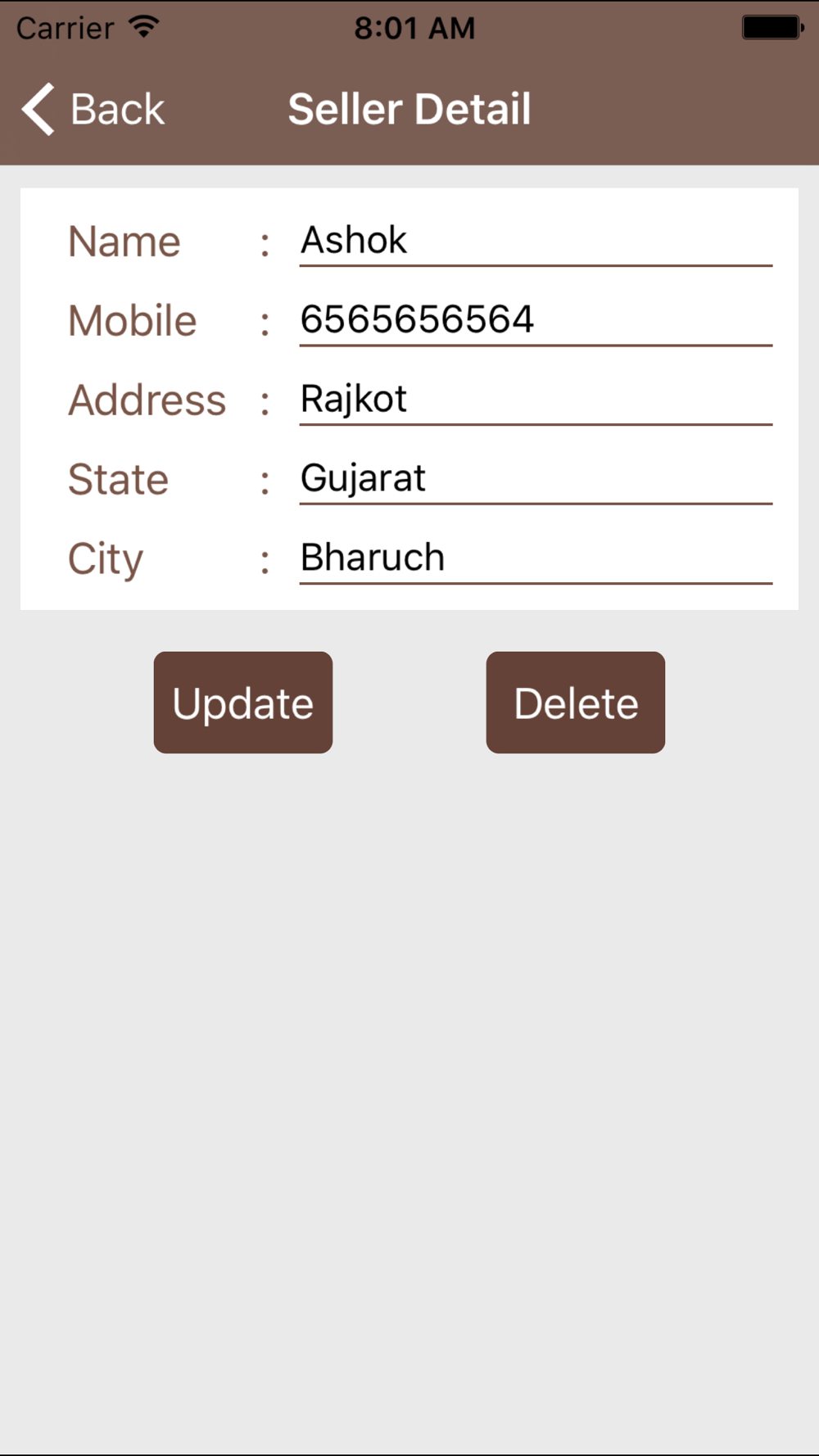The width and height of the screenshot is (819, 1456).
Task: Tap the Mobile number field
Action: 536,320
